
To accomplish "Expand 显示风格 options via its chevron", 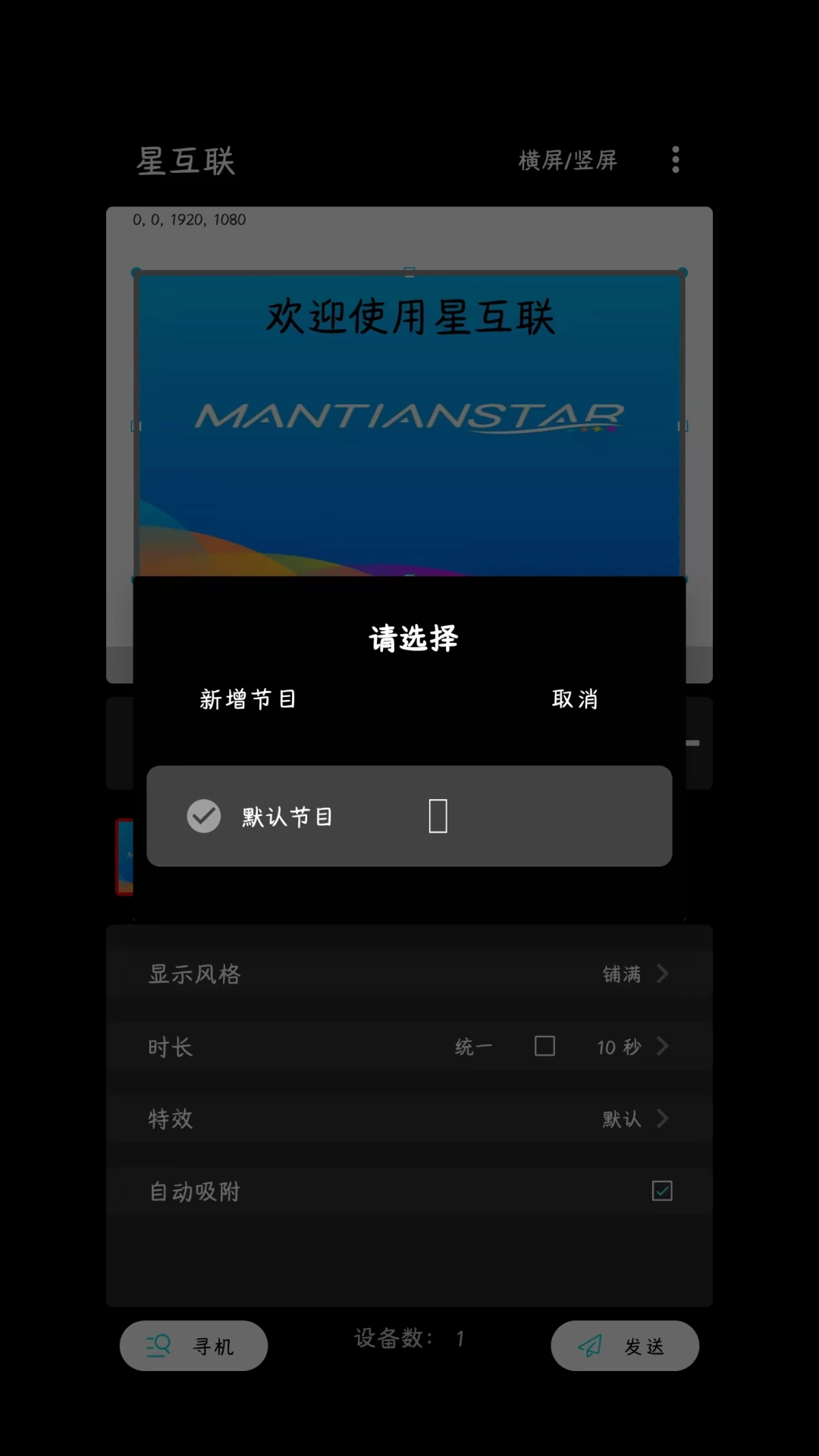I will click(662, 974).
